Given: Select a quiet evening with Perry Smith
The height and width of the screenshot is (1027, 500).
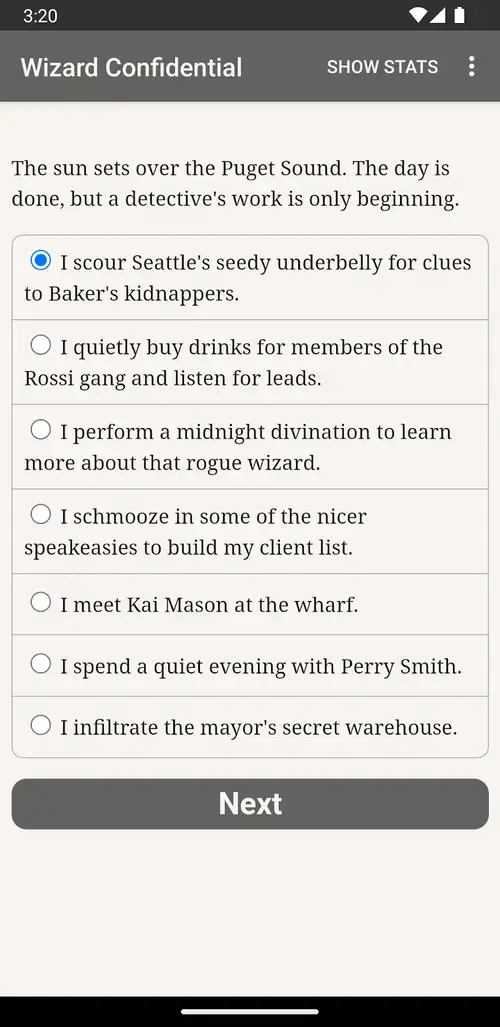Looking at the screenshot, I should (x=250, y=665).
